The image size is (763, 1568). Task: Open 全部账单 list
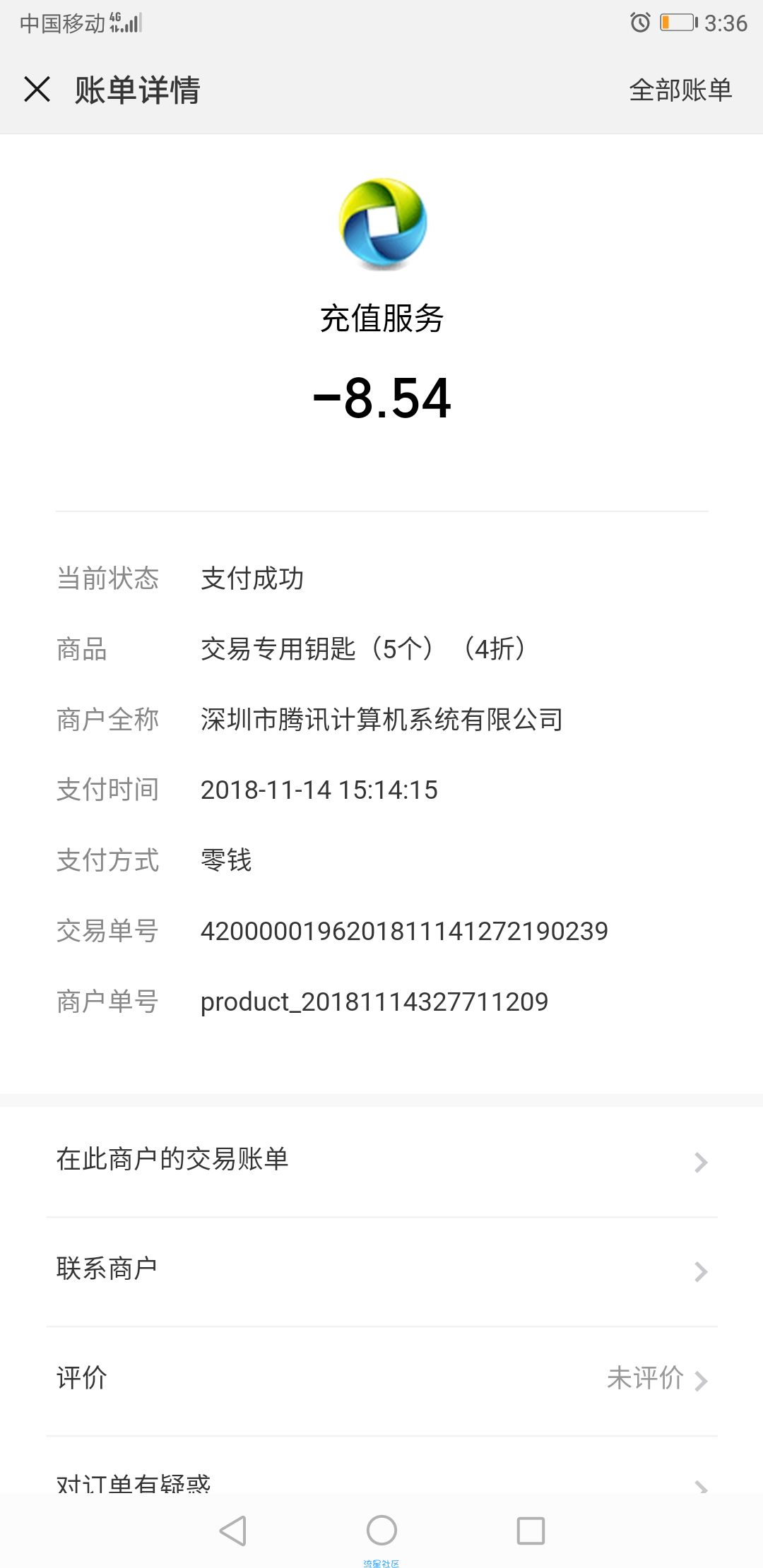[680, 90]
